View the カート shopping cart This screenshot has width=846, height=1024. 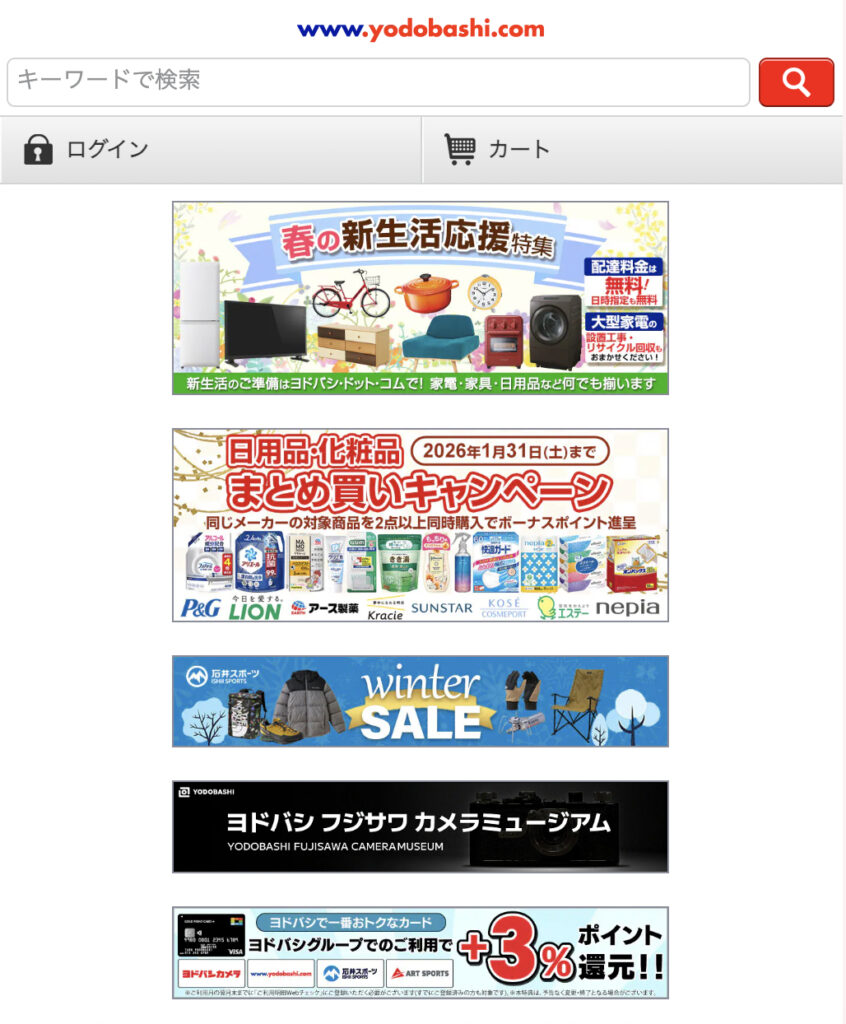(x=632, y=150)
